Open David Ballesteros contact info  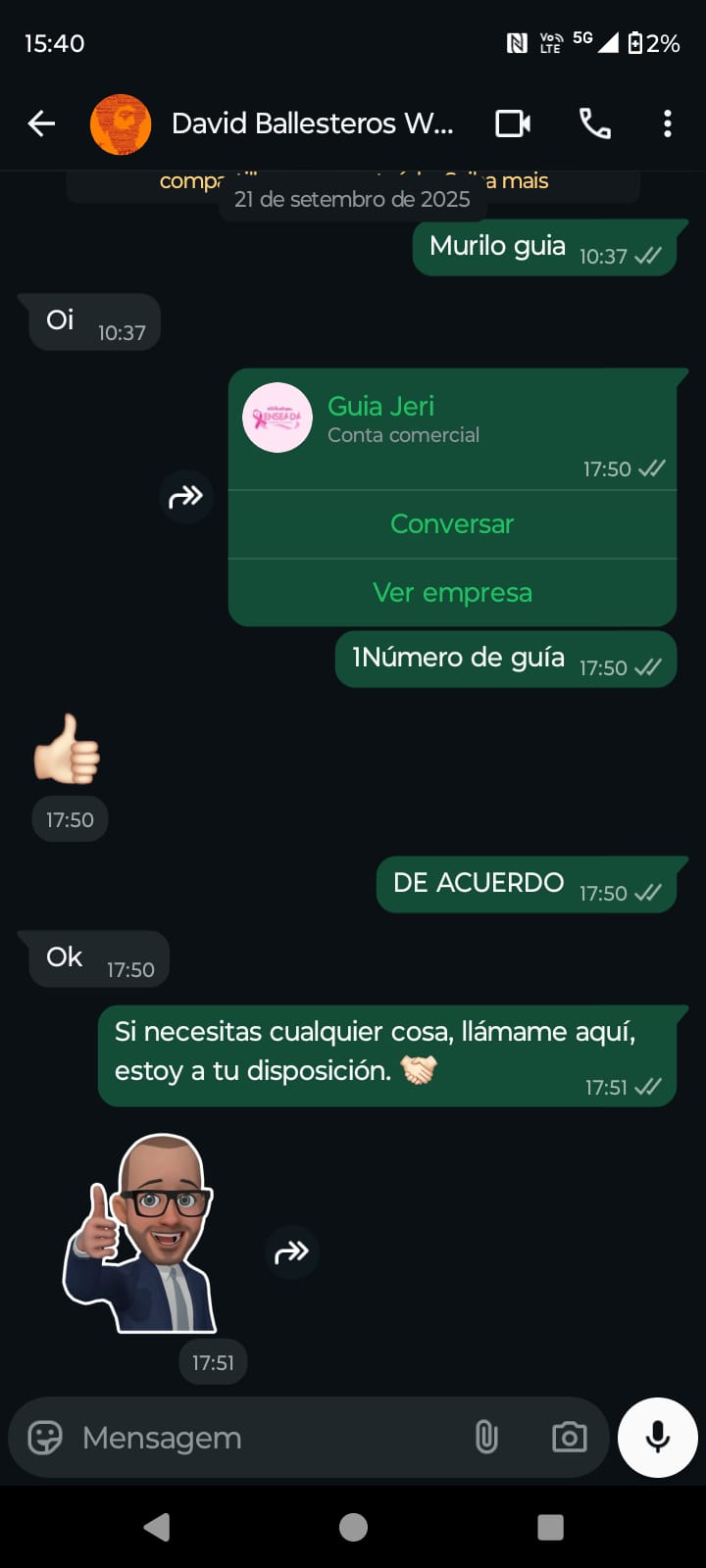[312, 123]
